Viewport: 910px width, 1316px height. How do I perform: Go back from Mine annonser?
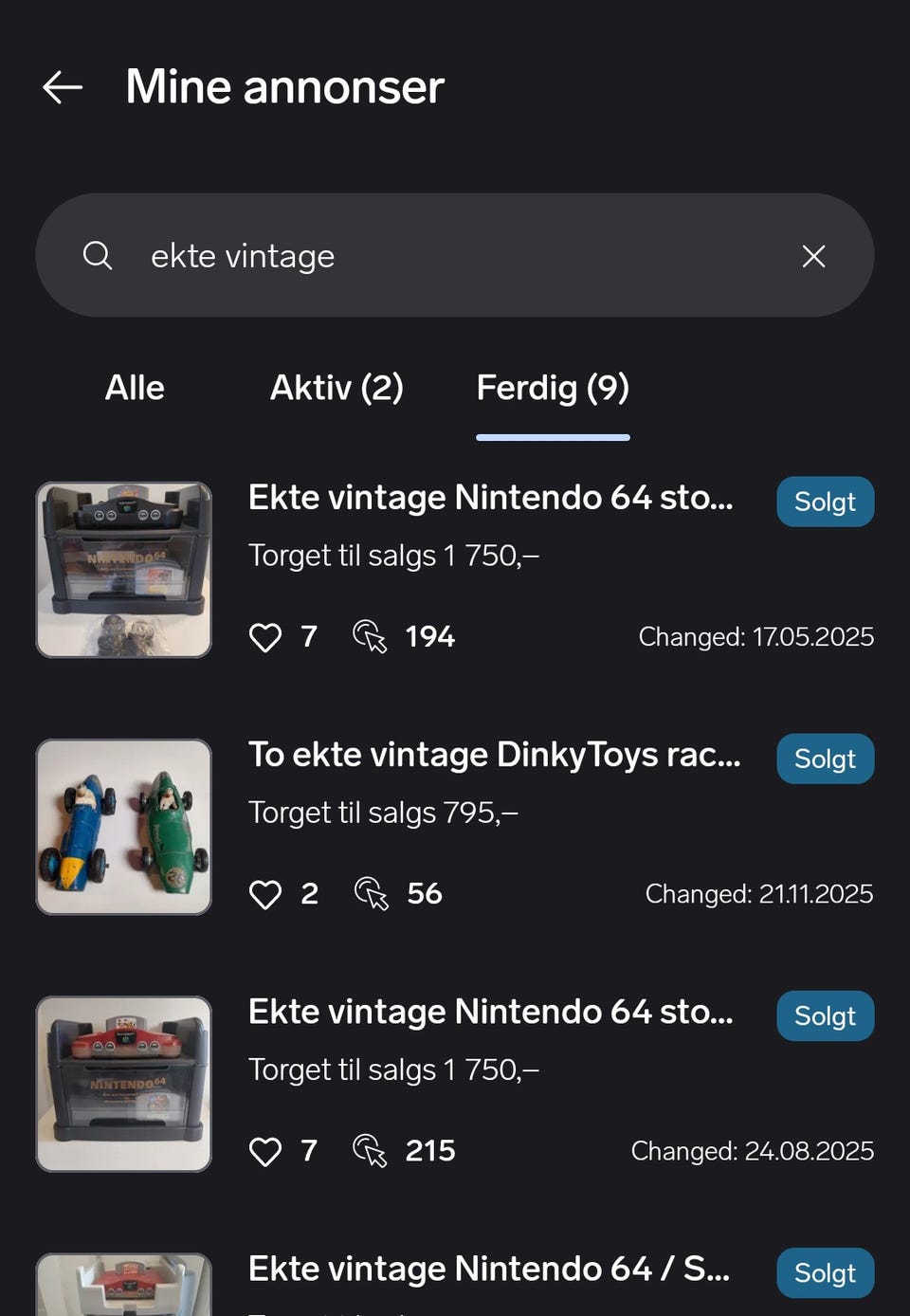pos(63,87)
